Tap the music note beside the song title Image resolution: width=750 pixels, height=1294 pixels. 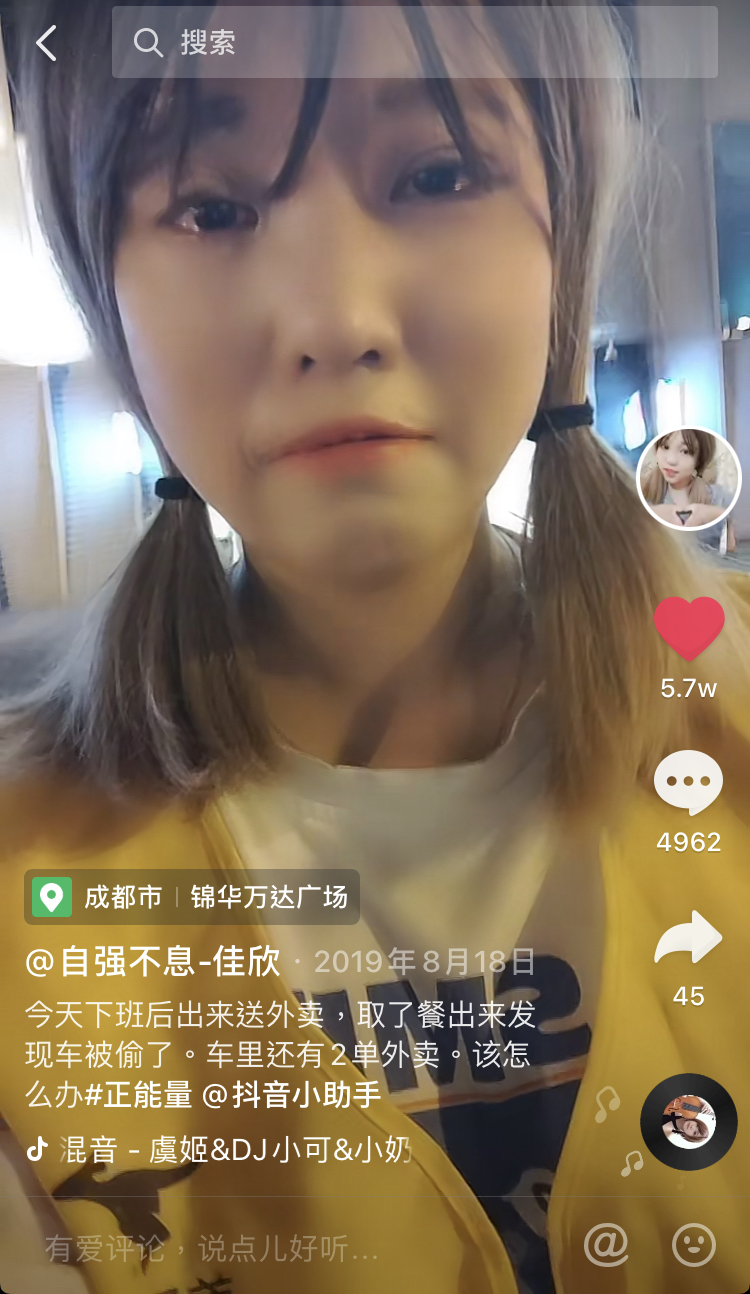[36, 1151]
